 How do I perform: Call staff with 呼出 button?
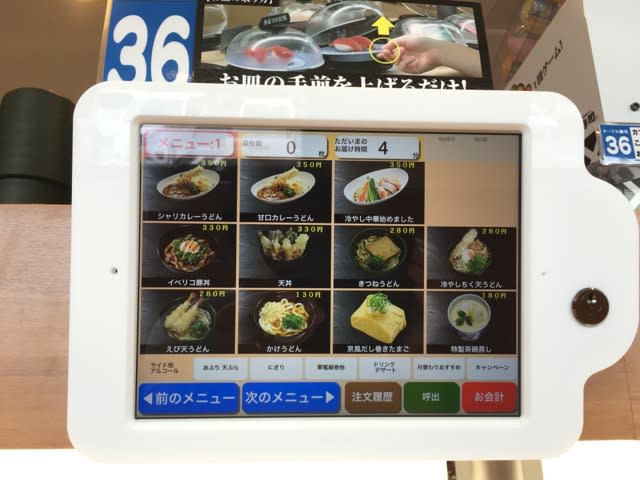(431, 398)
